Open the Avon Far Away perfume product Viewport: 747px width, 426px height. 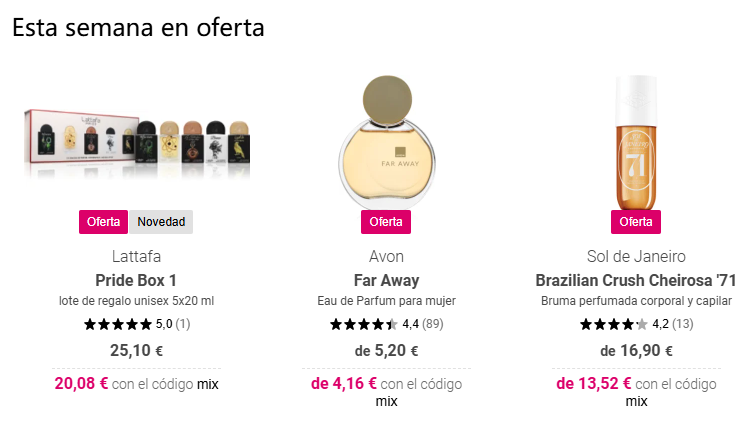(386, 280)
